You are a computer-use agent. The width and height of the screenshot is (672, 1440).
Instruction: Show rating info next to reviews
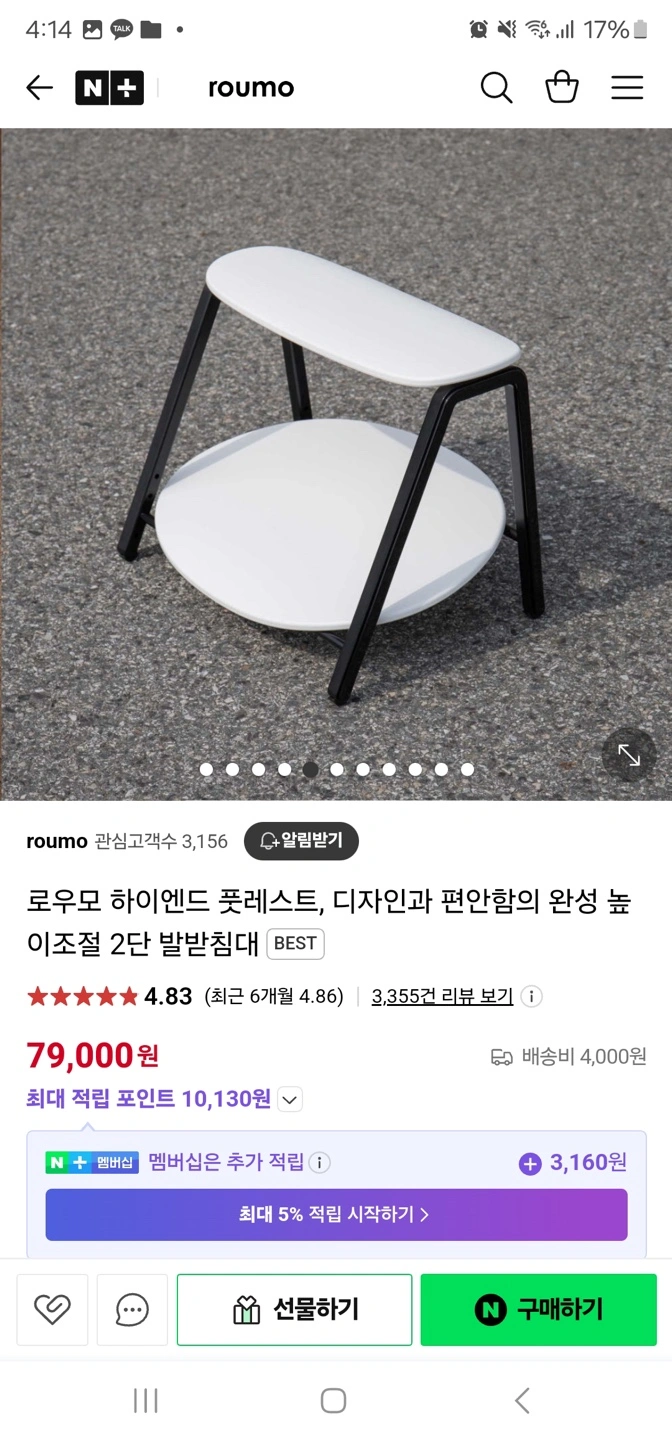(532, 996)
